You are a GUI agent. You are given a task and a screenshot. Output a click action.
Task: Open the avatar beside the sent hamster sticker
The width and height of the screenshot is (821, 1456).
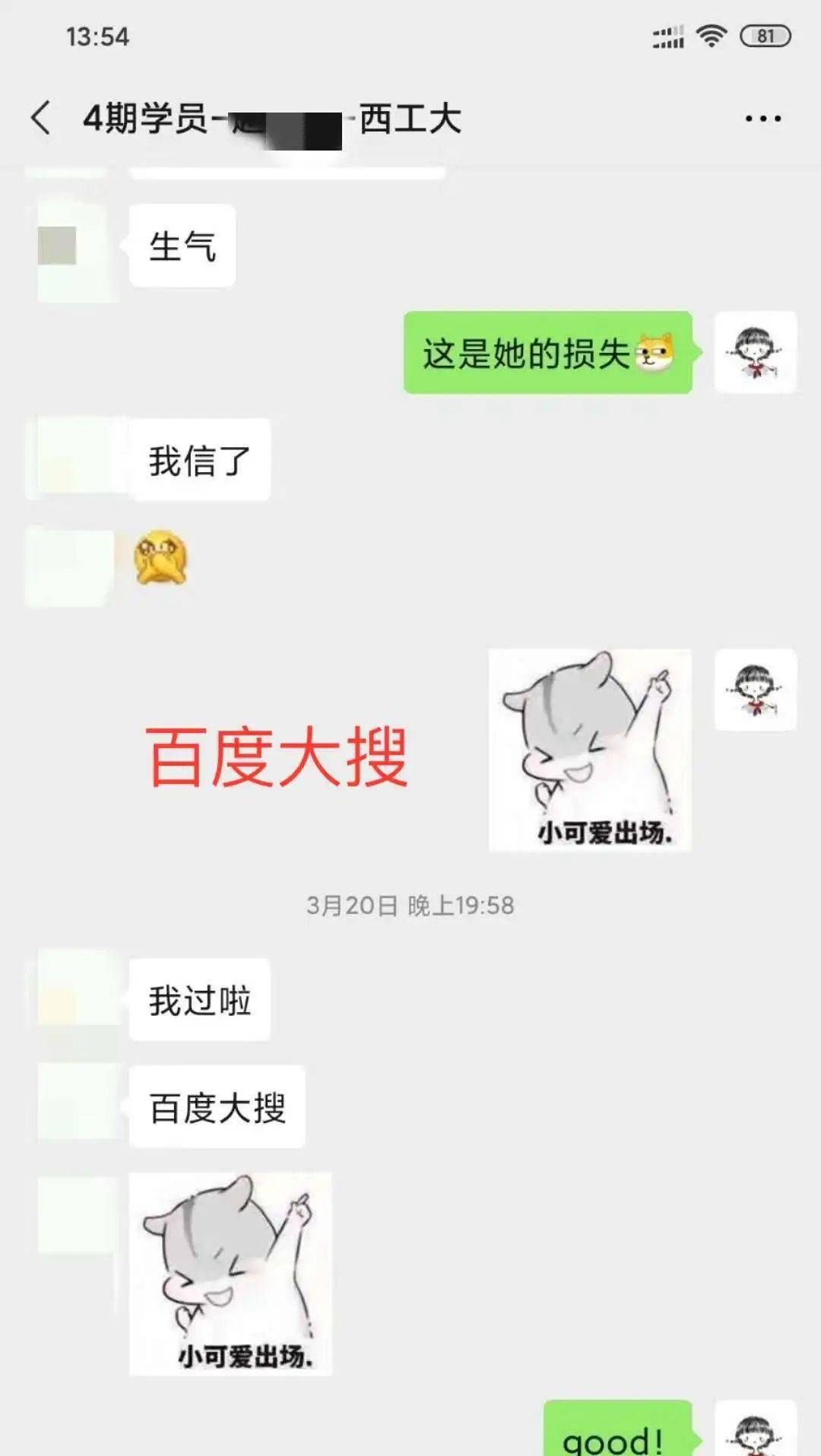tap(756, 690)
